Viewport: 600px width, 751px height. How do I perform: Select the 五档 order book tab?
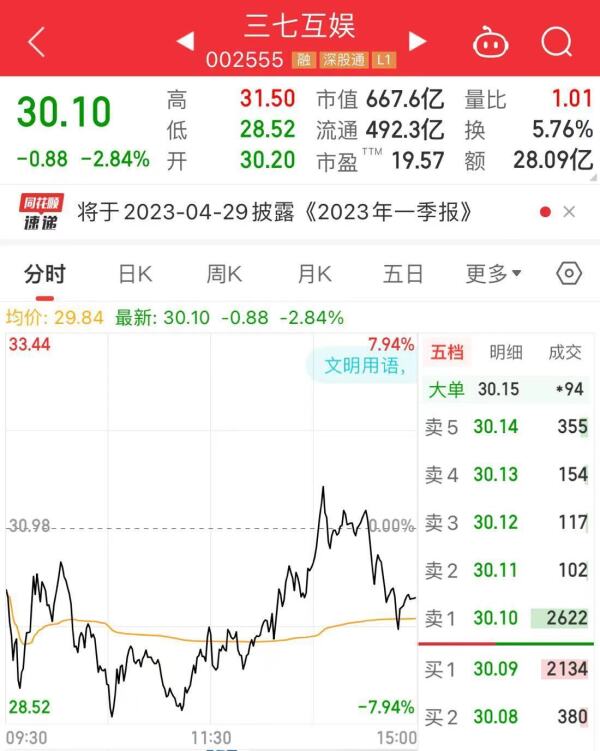447,352
